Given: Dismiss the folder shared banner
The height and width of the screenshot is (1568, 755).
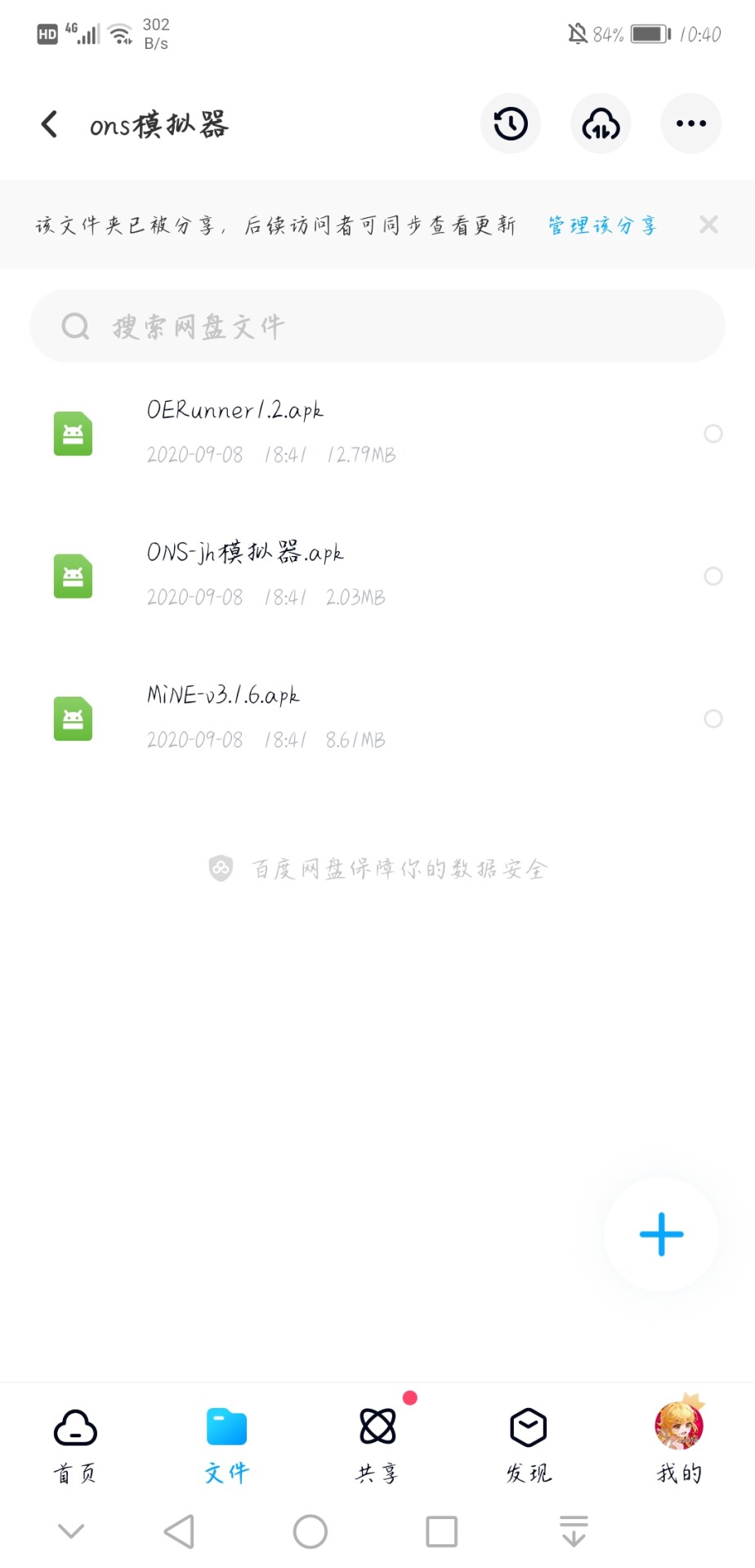Looking at the screenshot, I should 708,225.
